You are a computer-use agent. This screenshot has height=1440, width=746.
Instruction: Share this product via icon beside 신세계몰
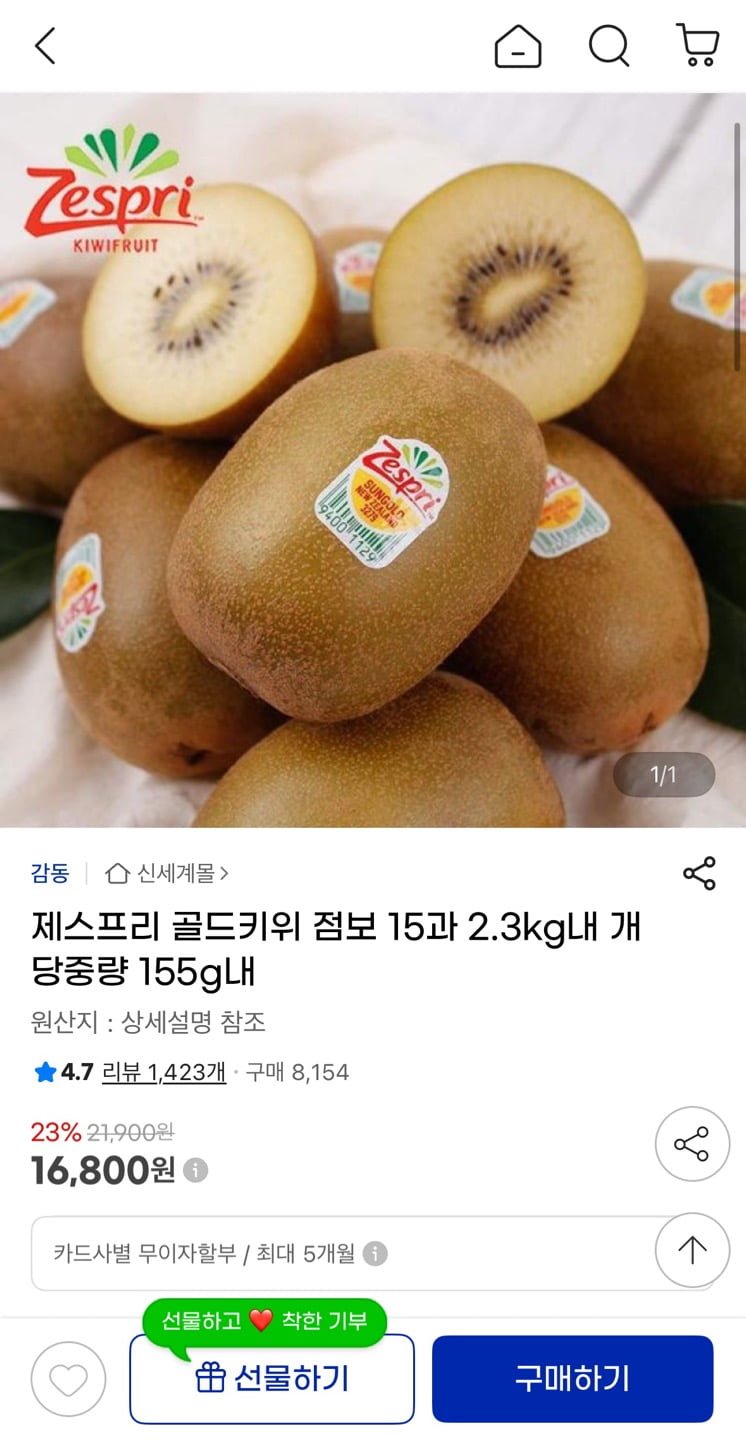click(x=699, y=873)
